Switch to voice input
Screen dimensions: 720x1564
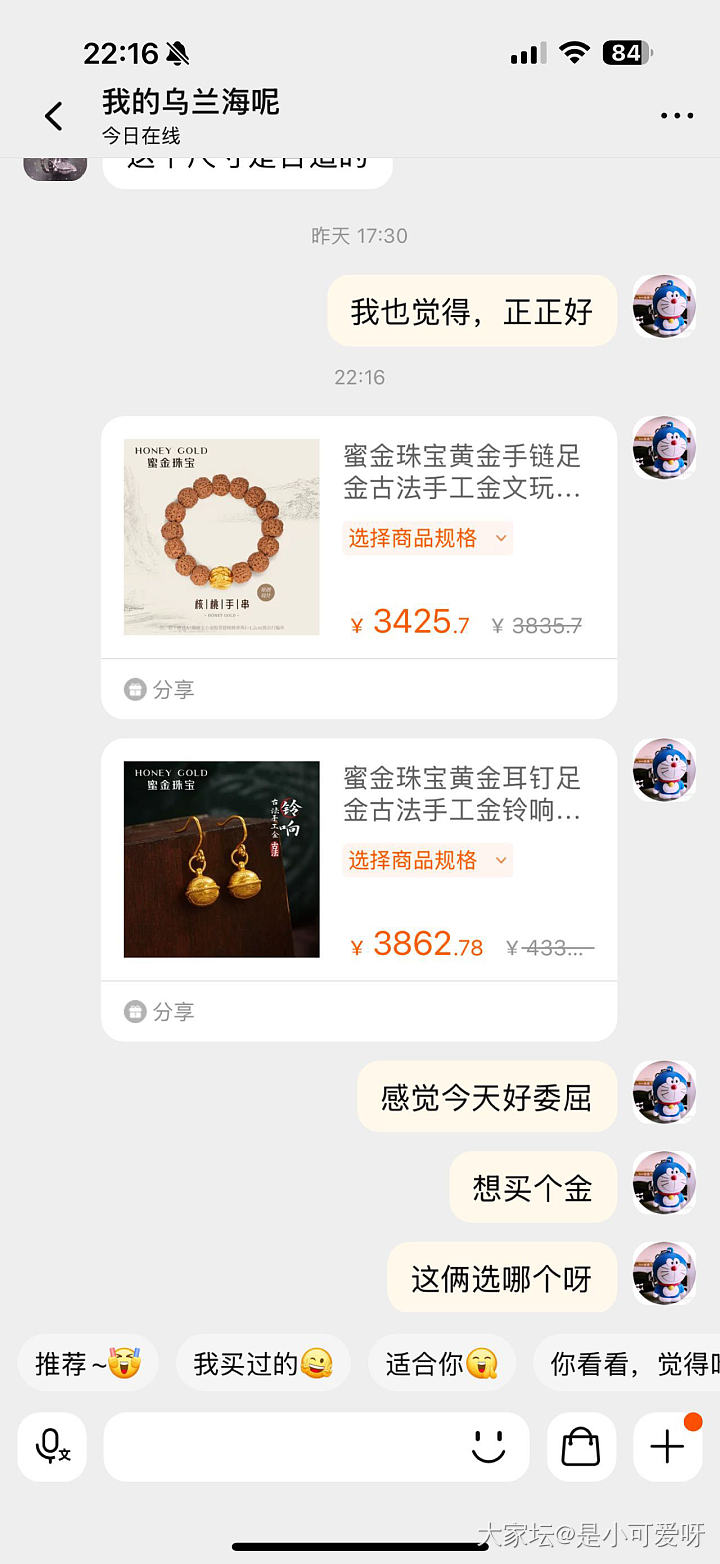coord(52,1446)
